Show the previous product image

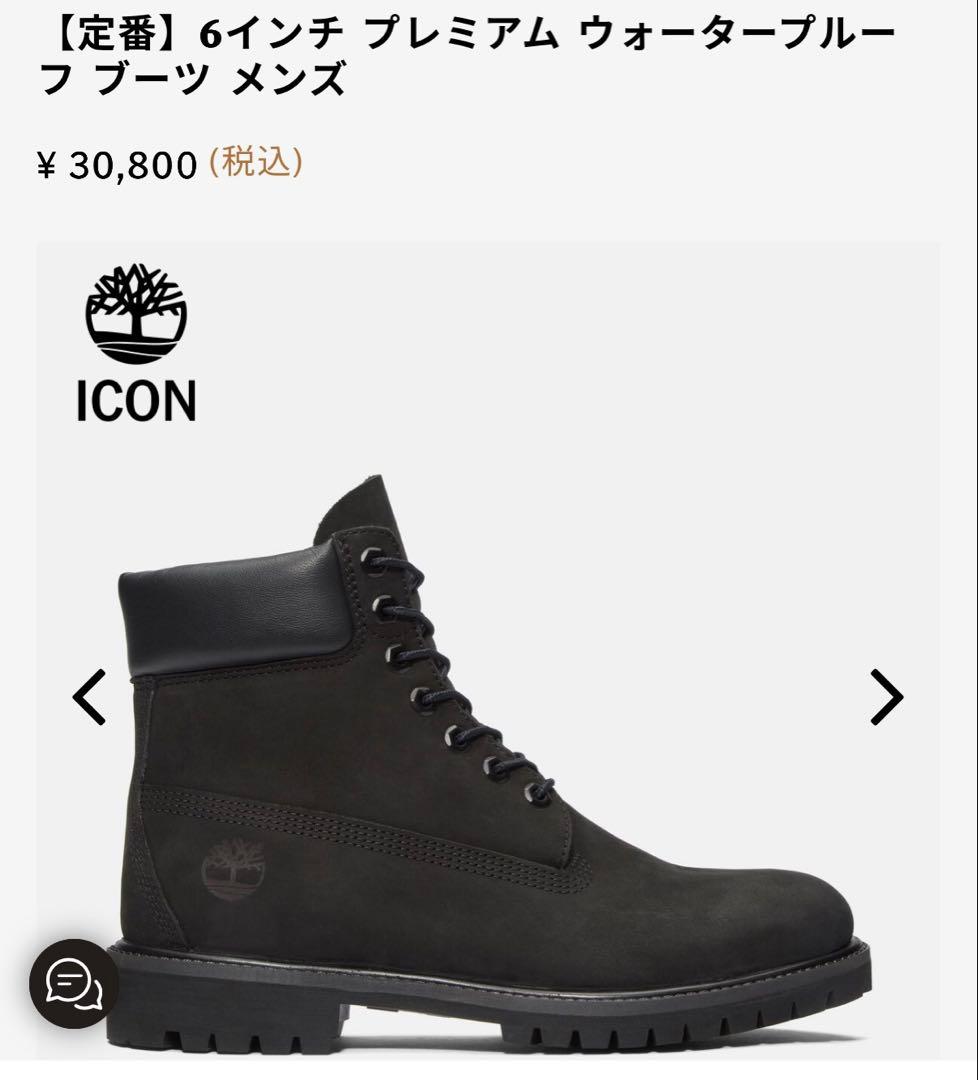[x=89, y=698]
